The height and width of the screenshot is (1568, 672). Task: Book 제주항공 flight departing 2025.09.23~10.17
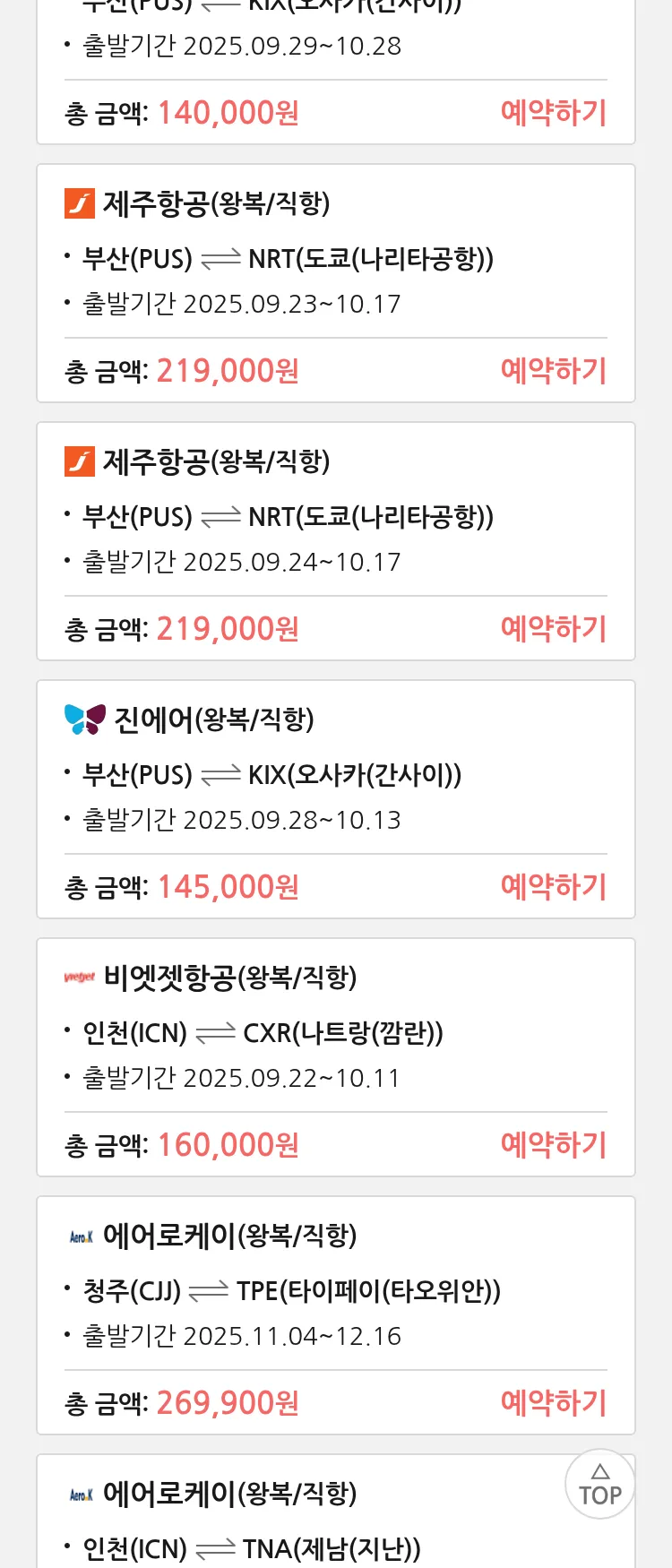pos(553,371)
